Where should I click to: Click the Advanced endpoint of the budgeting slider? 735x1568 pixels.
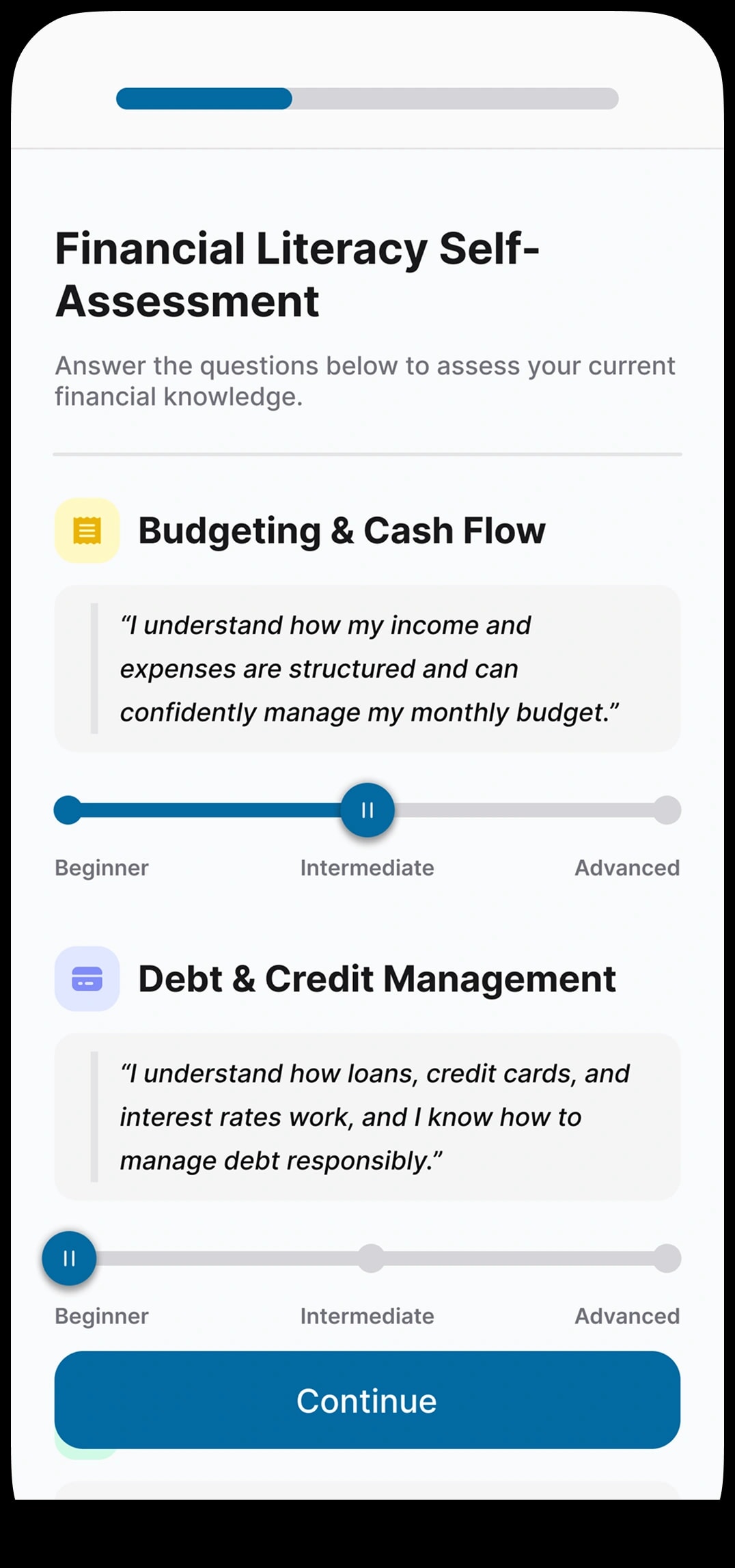pyautogui.click(x=667, y=810)
